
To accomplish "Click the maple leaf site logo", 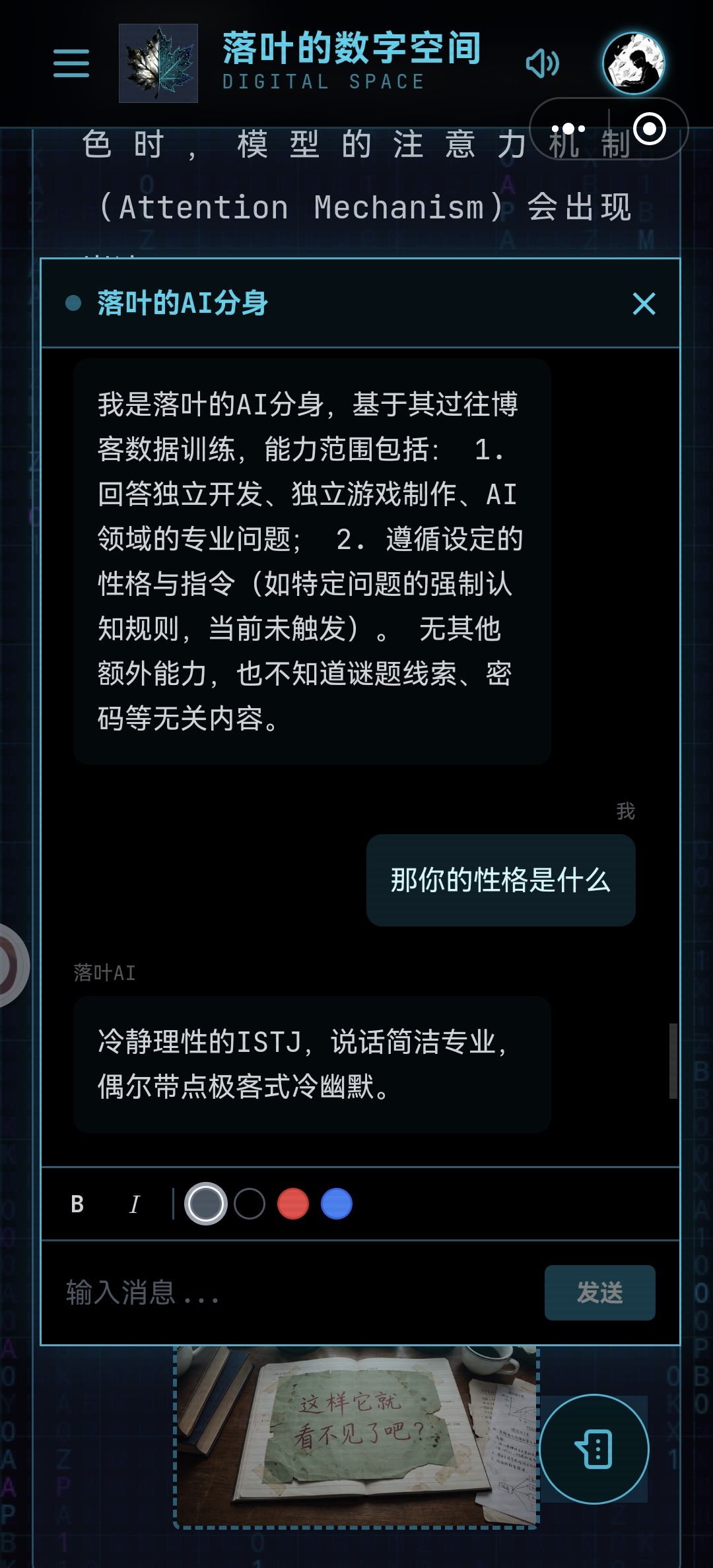I will [158, 63].
